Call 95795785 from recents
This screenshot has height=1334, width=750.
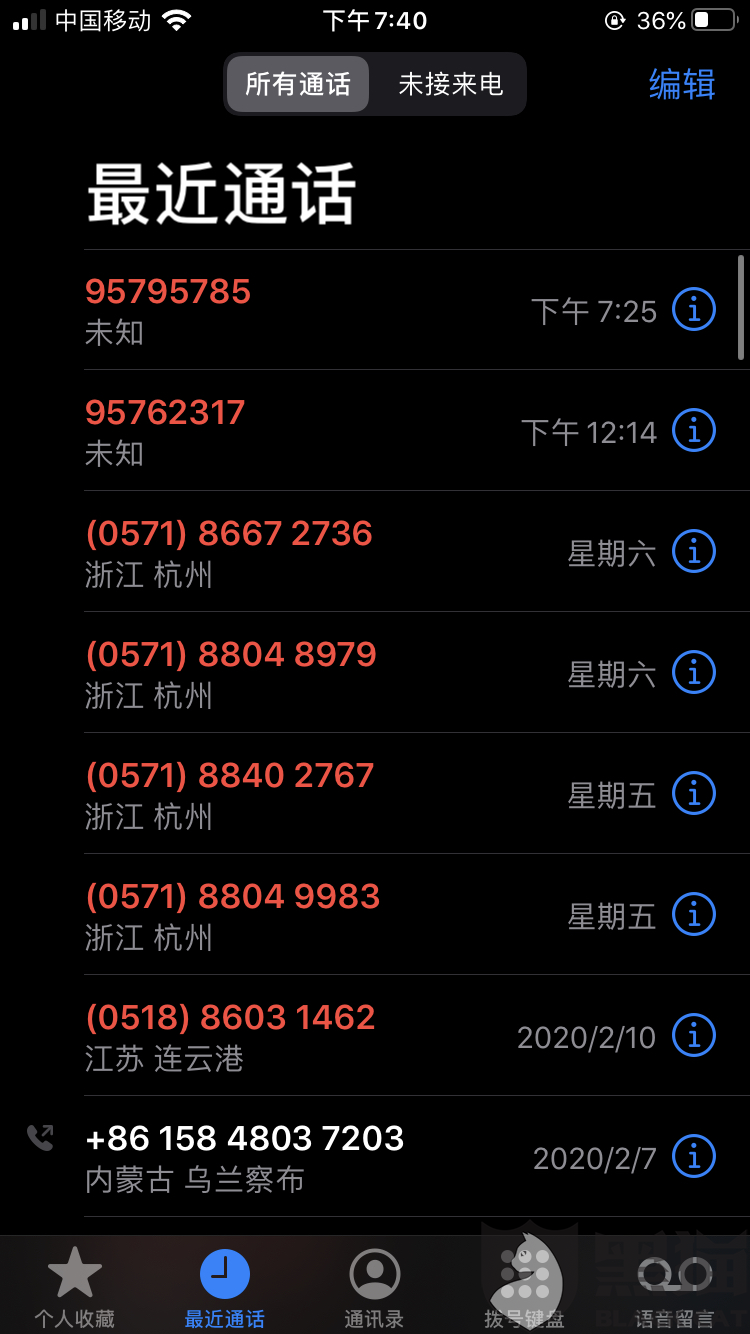click(300, 310)
